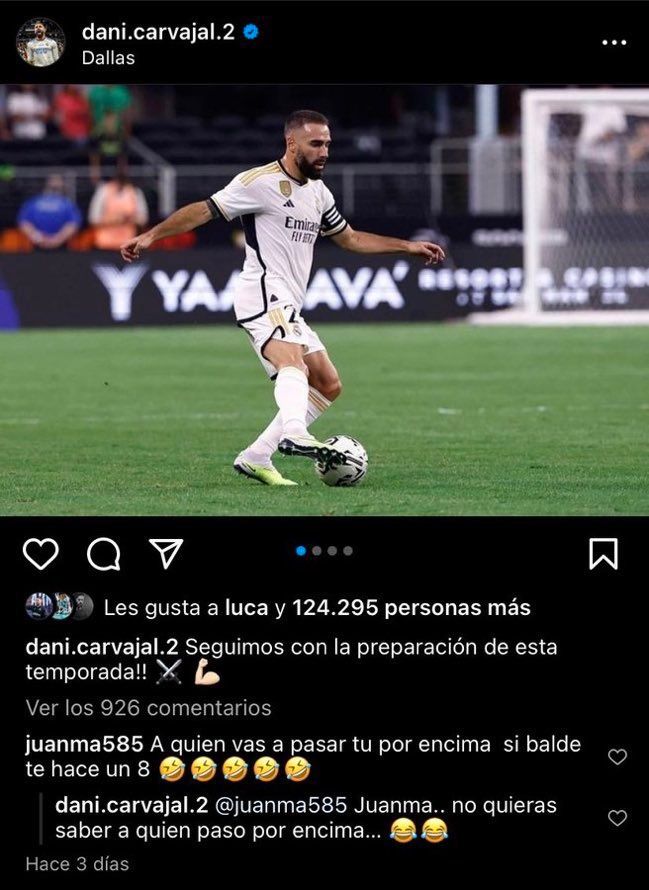This screenshot has height=890, width=649.
Task: View the 926 comments
Action: coord(148,707)
